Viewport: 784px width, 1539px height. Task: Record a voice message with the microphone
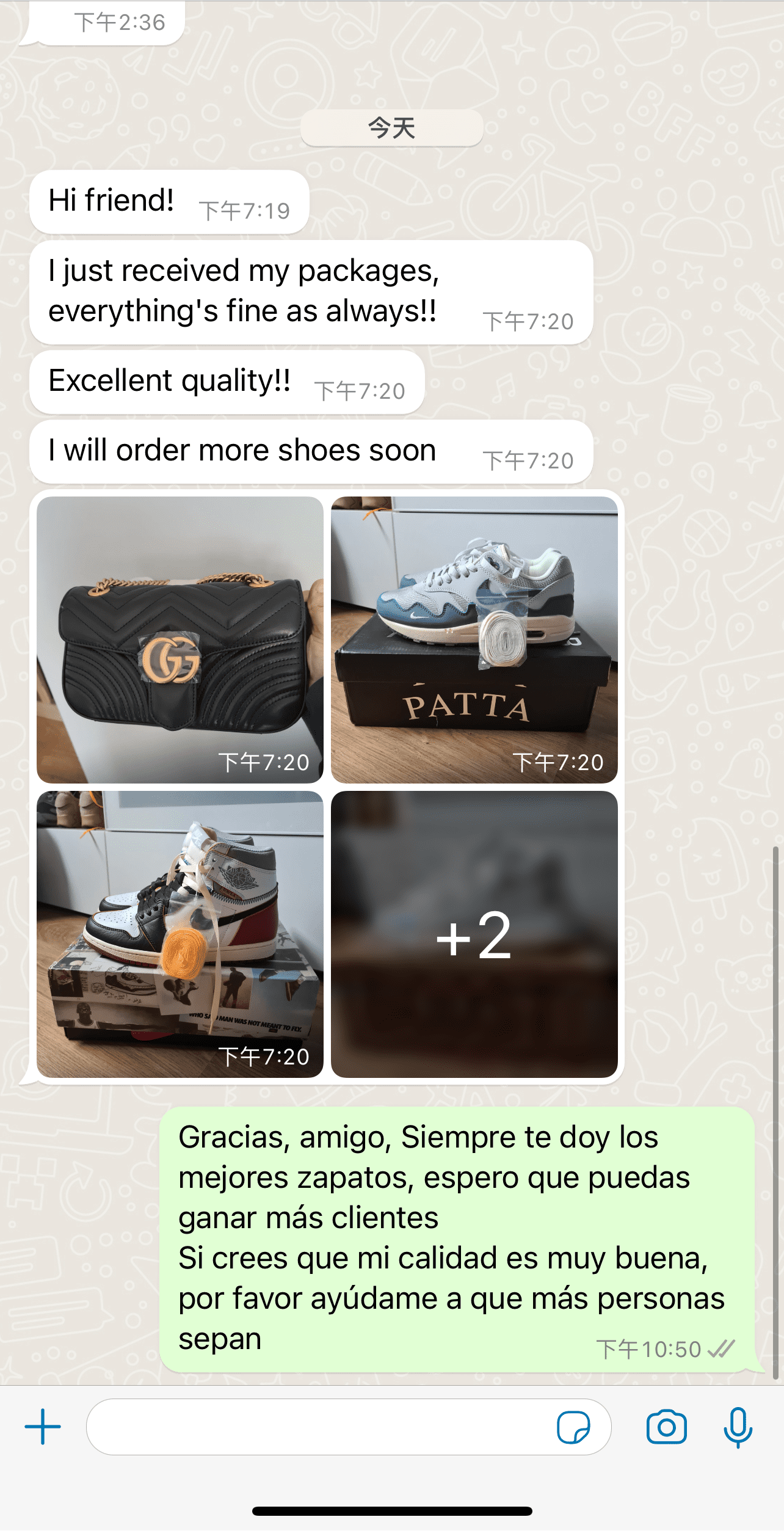tap(738, 1427)
